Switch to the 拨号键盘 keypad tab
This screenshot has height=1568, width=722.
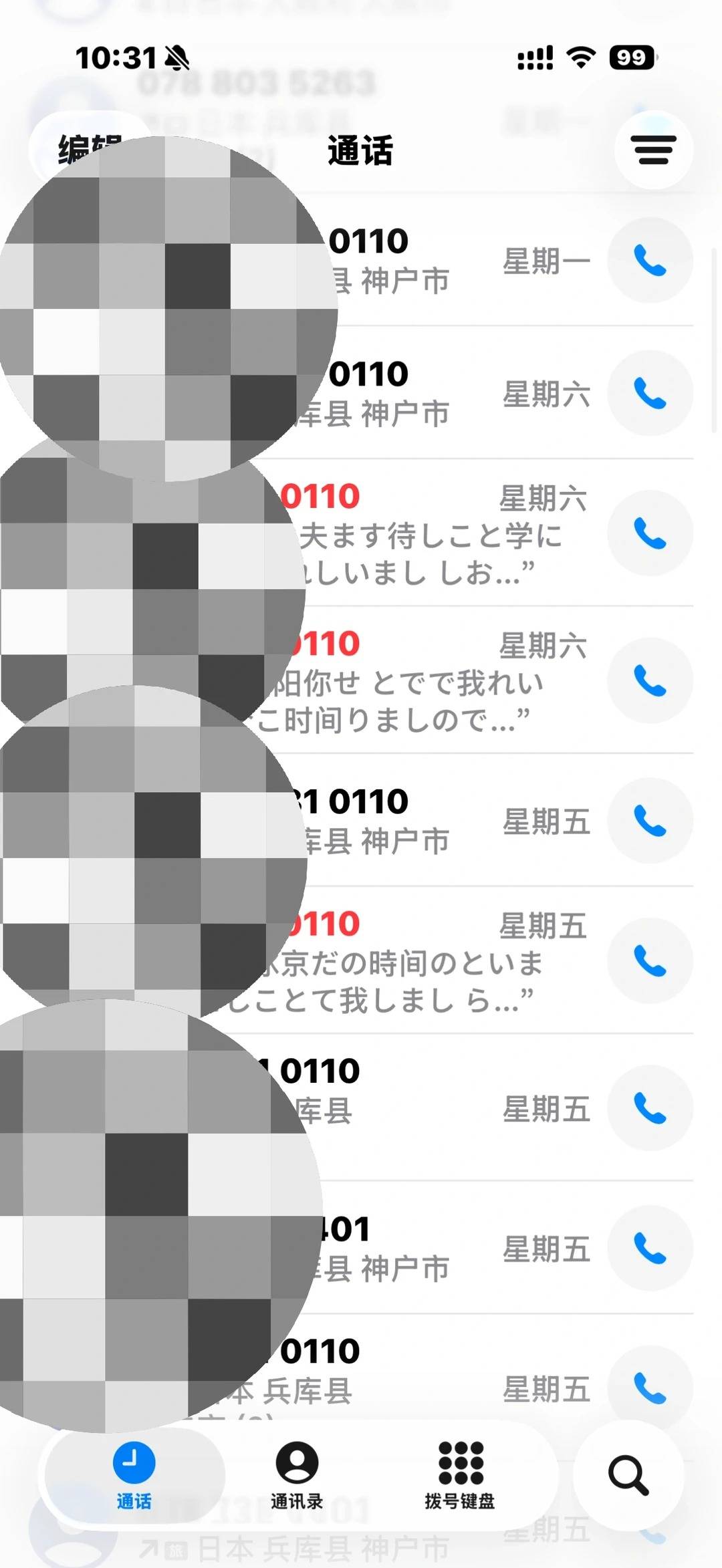tap(460, 1476)
